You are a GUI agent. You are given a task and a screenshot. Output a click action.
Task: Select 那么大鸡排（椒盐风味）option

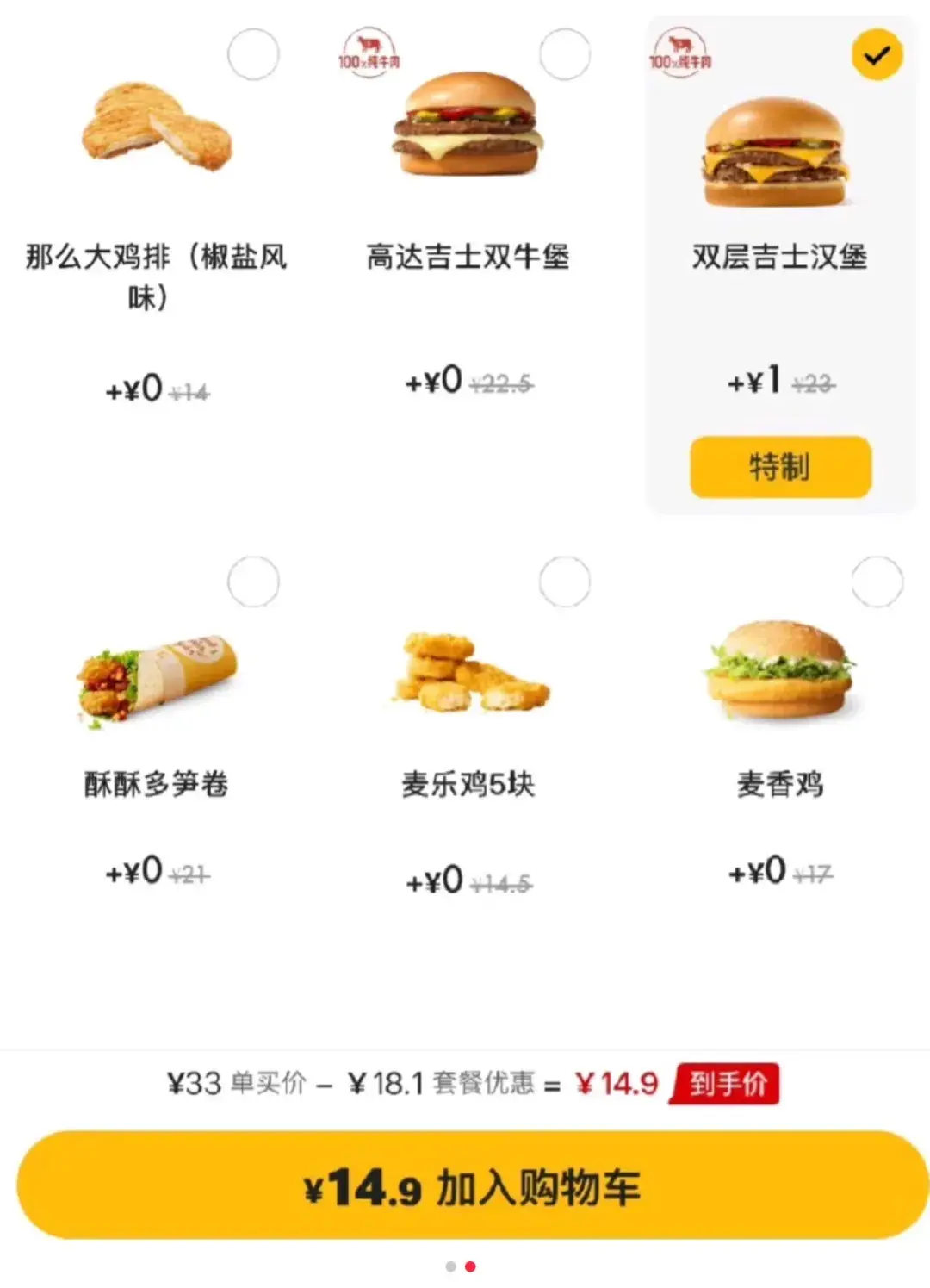click(253, 54)
